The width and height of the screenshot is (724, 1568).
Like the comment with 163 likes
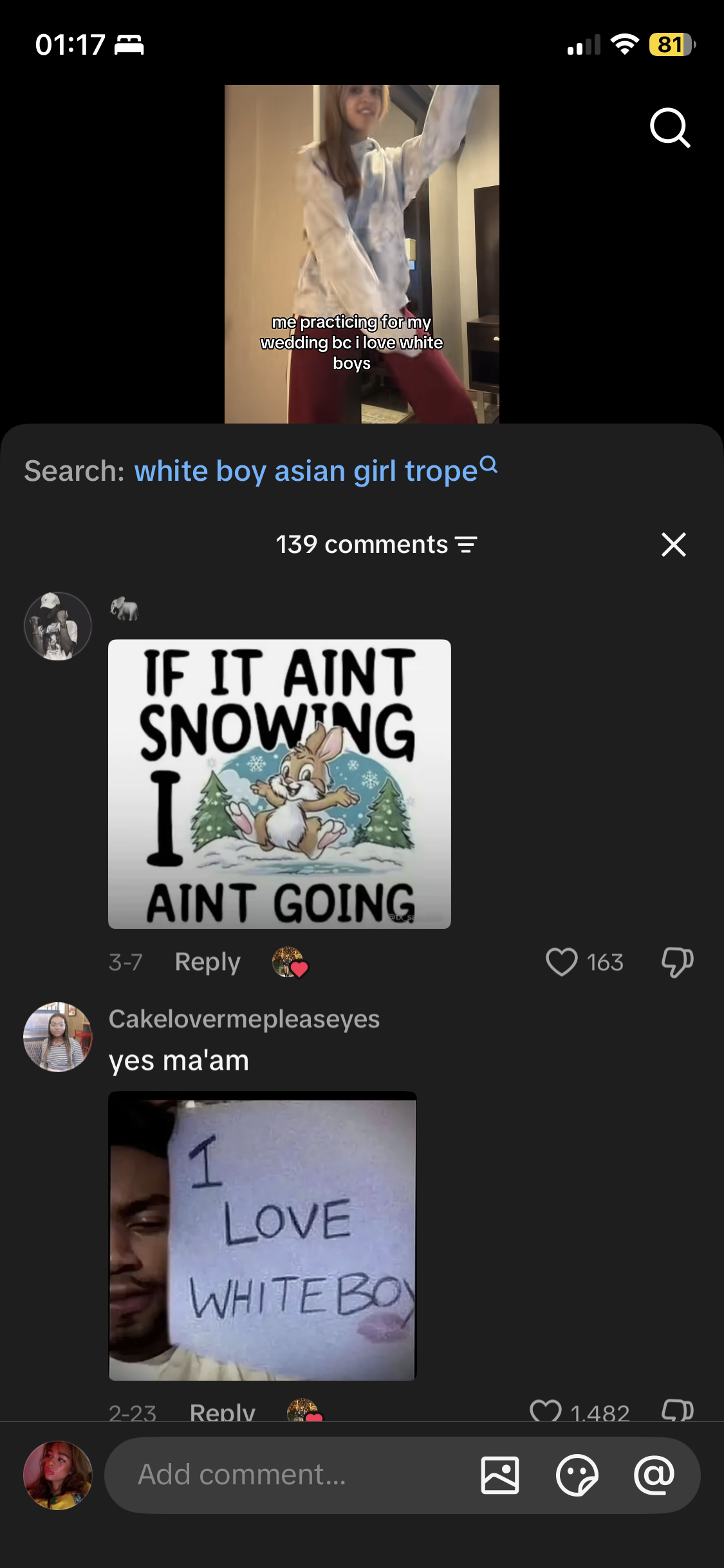click(x=561, y=962)
